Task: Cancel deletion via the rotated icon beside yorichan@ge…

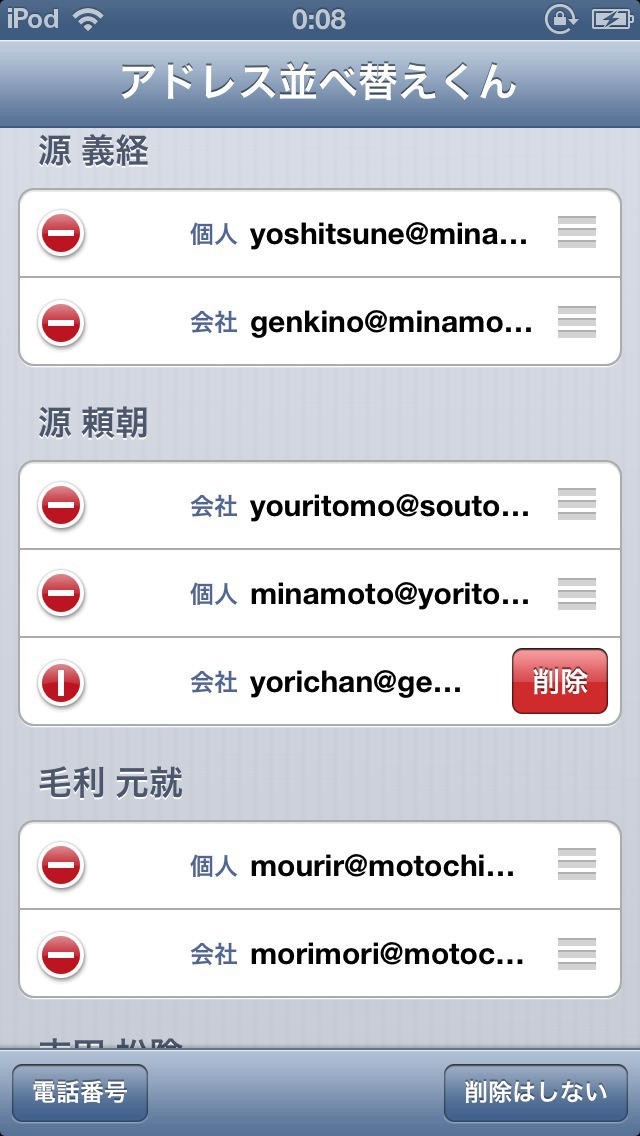Action: (61, 682)
